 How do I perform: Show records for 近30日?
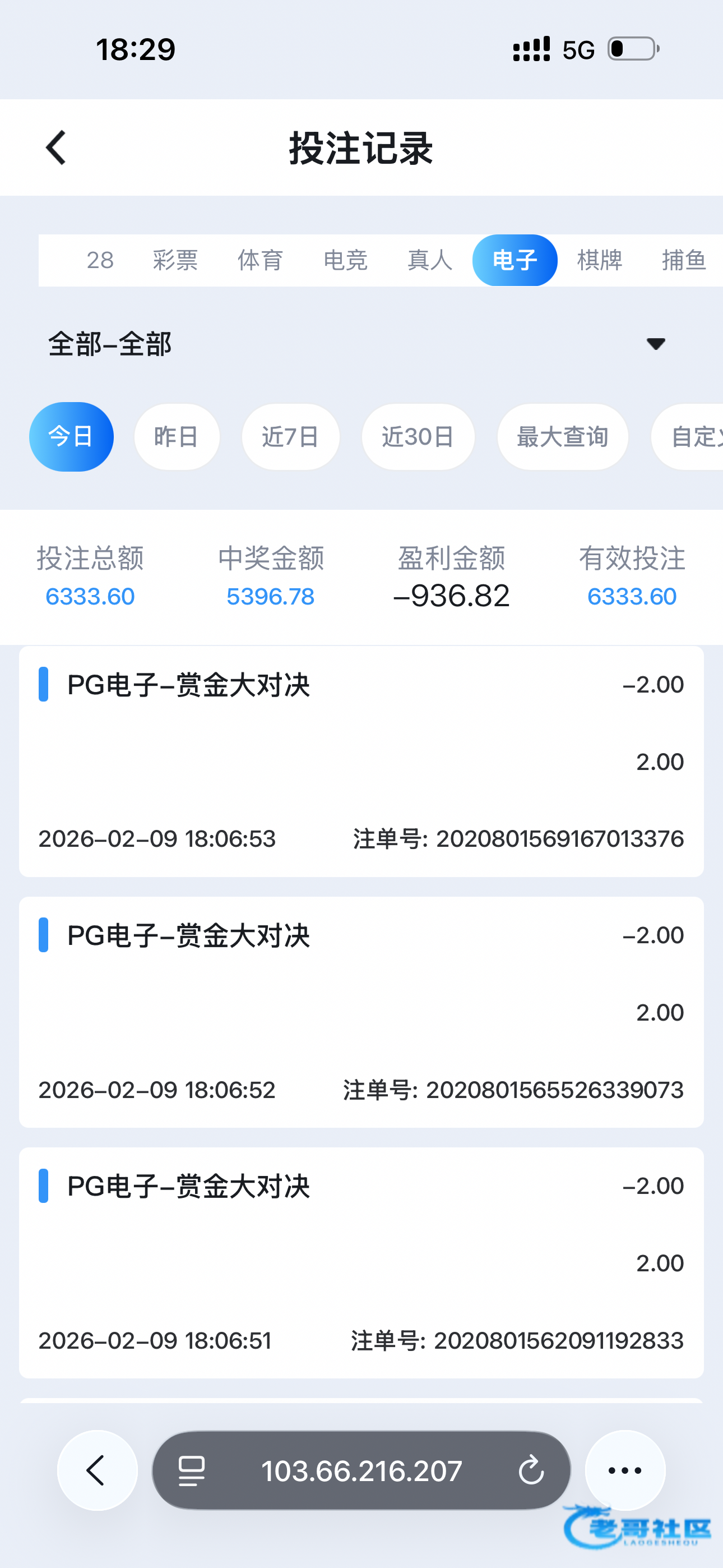tap(418, 436)
